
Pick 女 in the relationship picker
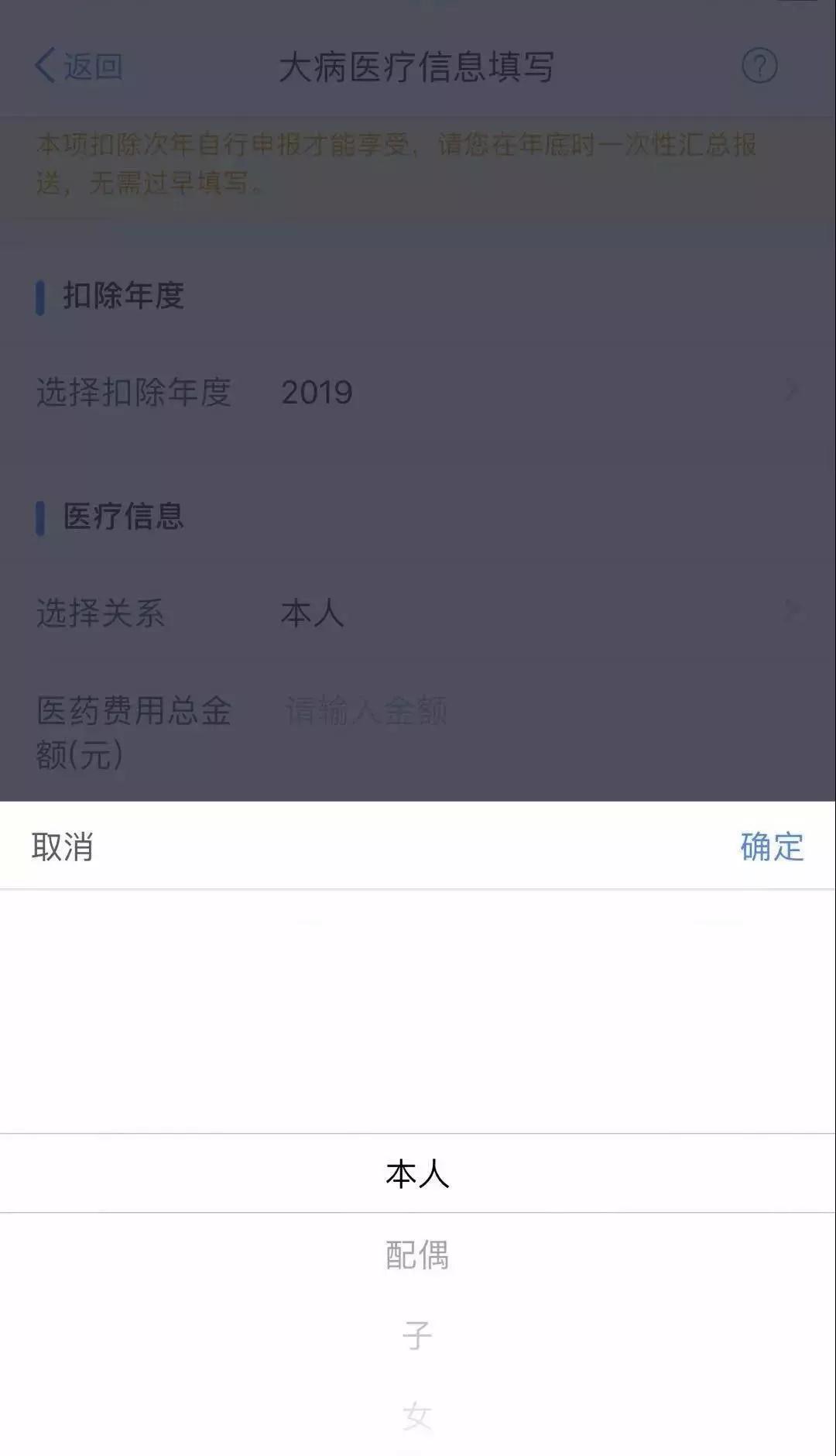click(x=417, y=1417)
